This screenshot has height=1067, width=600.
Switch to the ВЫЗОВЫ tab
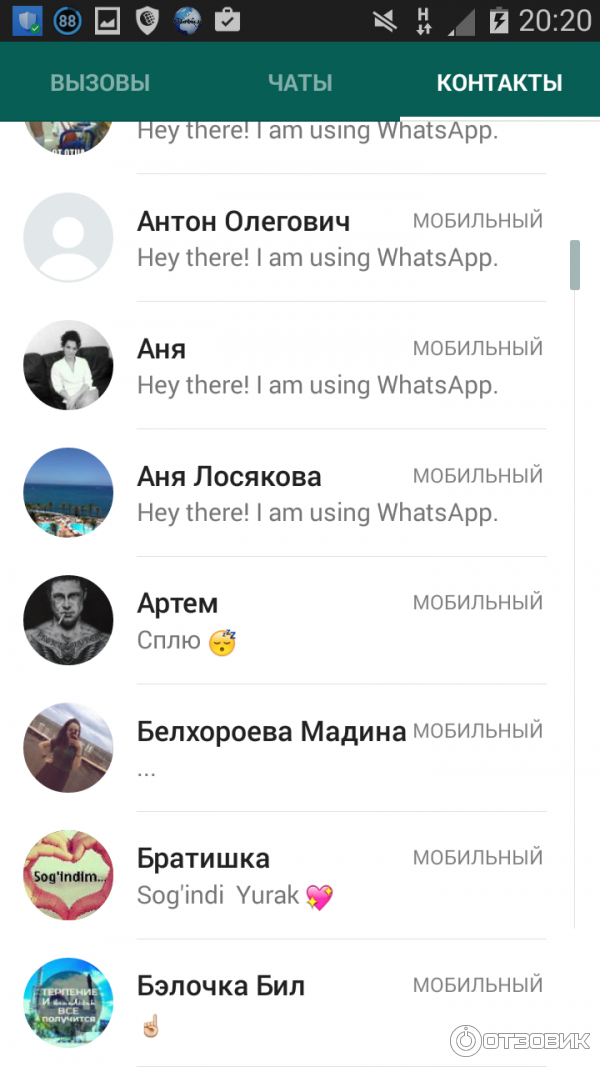tap(100, 83)
